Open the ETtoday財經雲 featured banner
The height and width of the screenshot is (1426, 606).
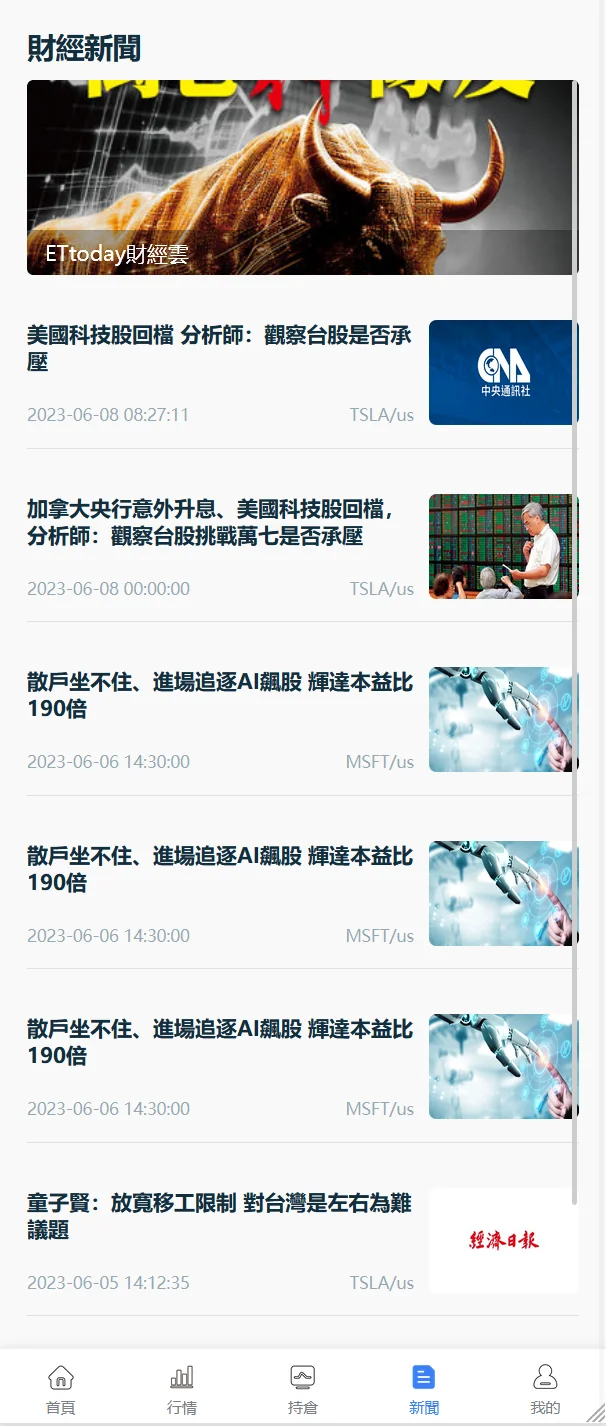click(302, 178)
